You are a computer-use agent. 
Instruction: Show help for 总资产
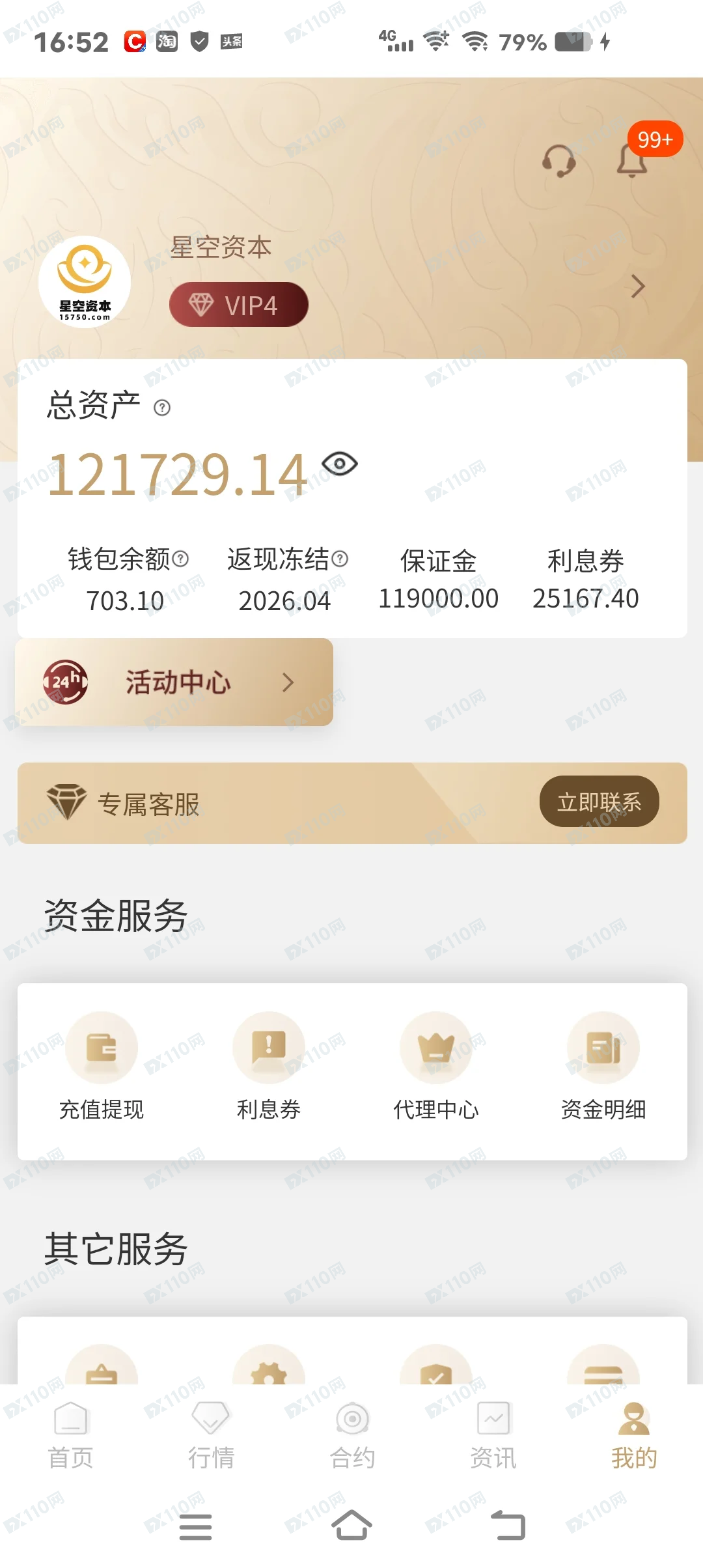(x=162, y=408)
